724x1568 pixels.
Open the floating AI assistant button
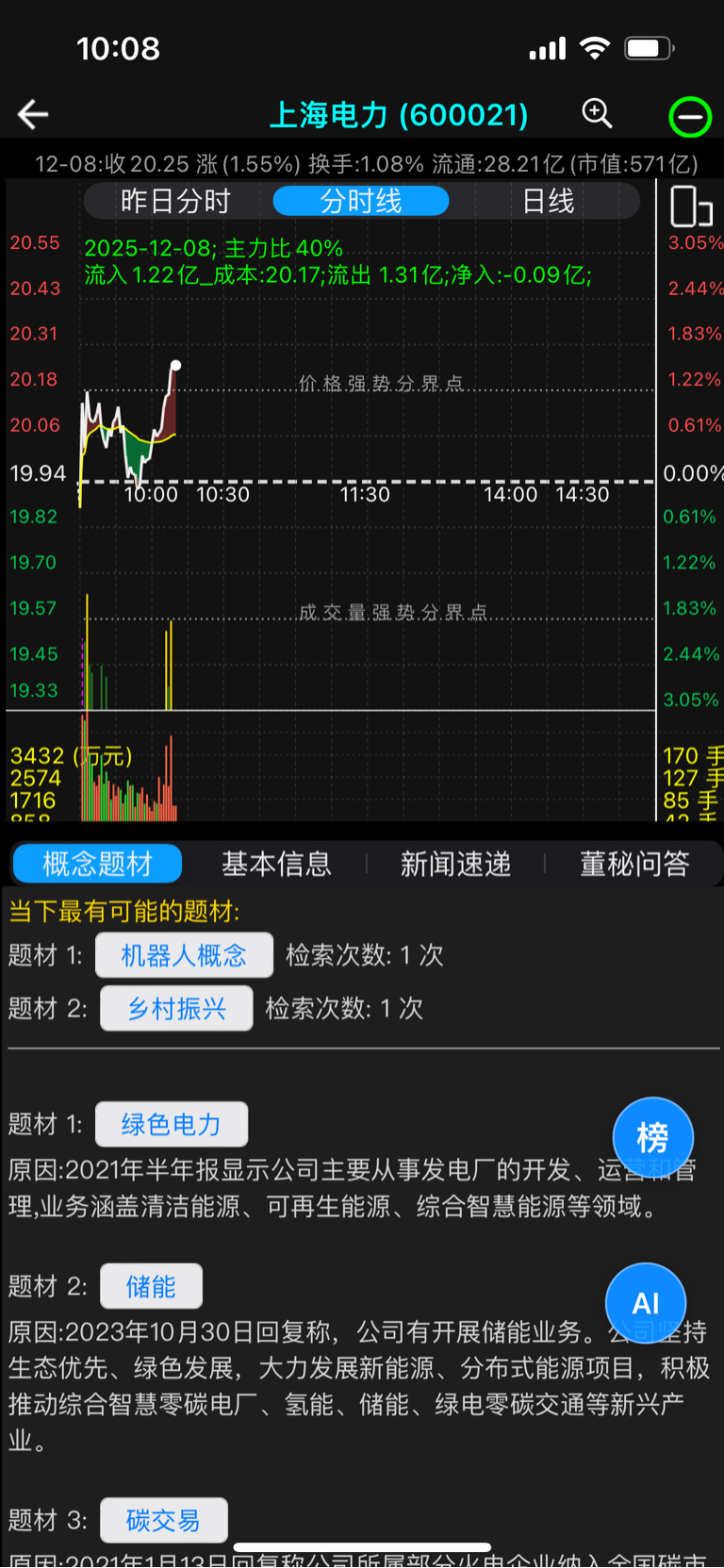pyautogui.click(x=646, y=1303)
